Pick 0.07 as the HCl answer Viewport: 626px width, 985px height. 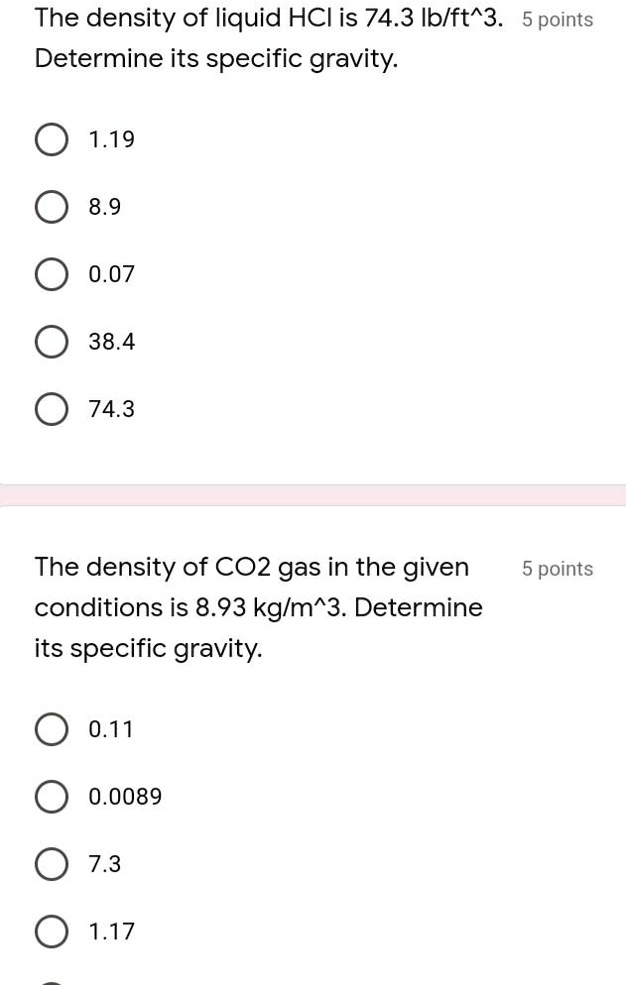tap(51, 275)
